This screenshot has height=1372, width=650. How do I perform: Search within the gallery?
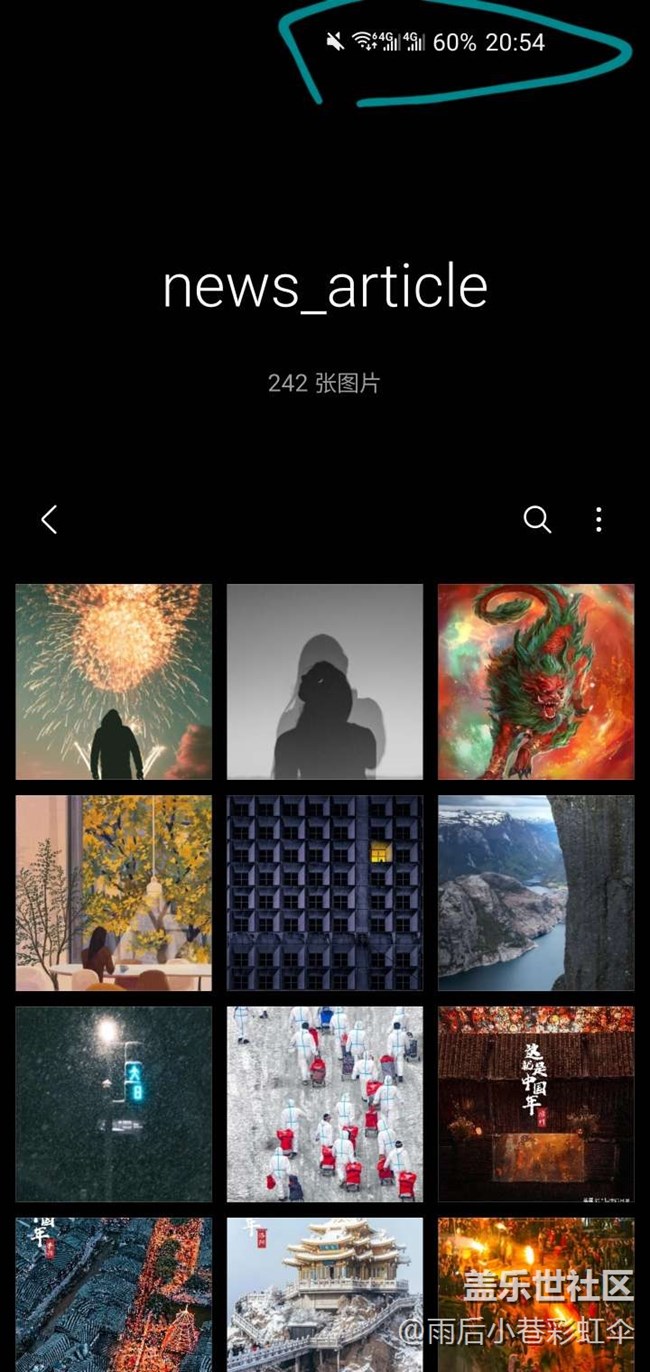pyautogui.click(x=537, y=519)
